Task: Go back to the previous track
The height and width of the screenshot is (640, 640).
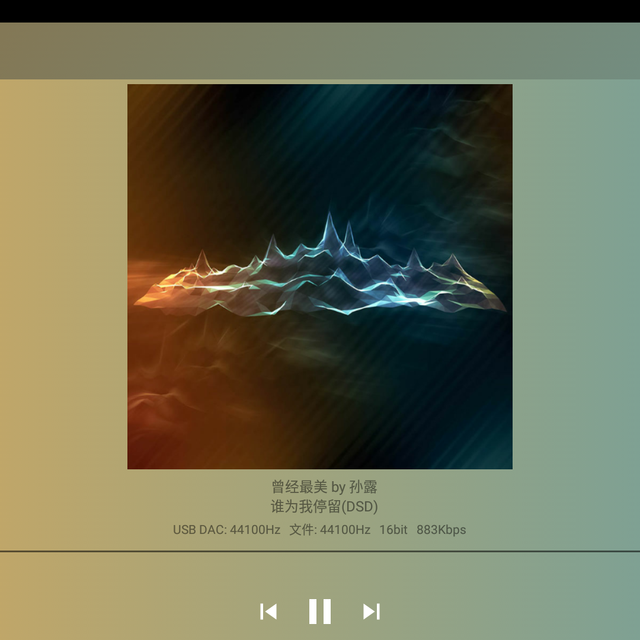Action: pos(268,611)
